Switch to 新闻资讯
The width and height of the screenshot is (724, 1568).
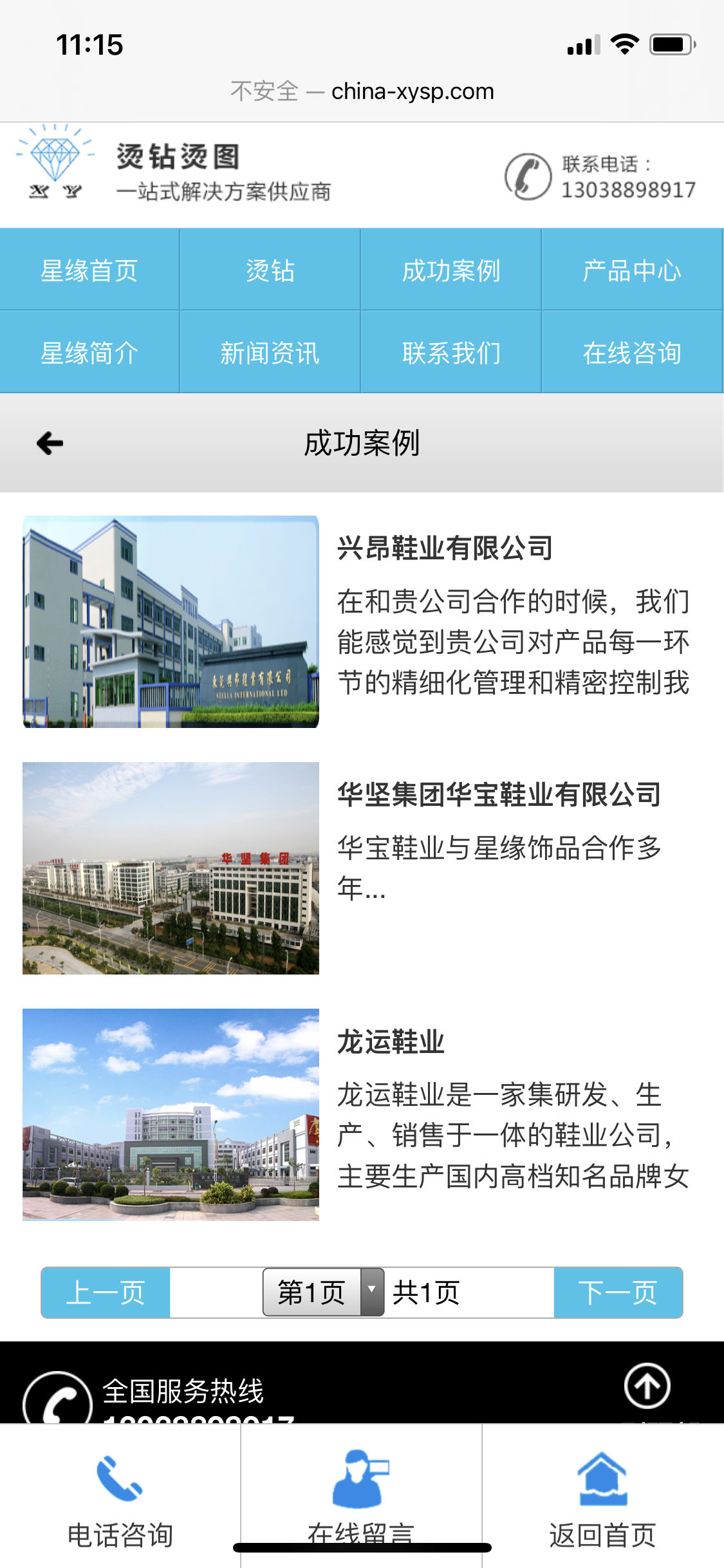pyautogui.click(x=270, y=353)
